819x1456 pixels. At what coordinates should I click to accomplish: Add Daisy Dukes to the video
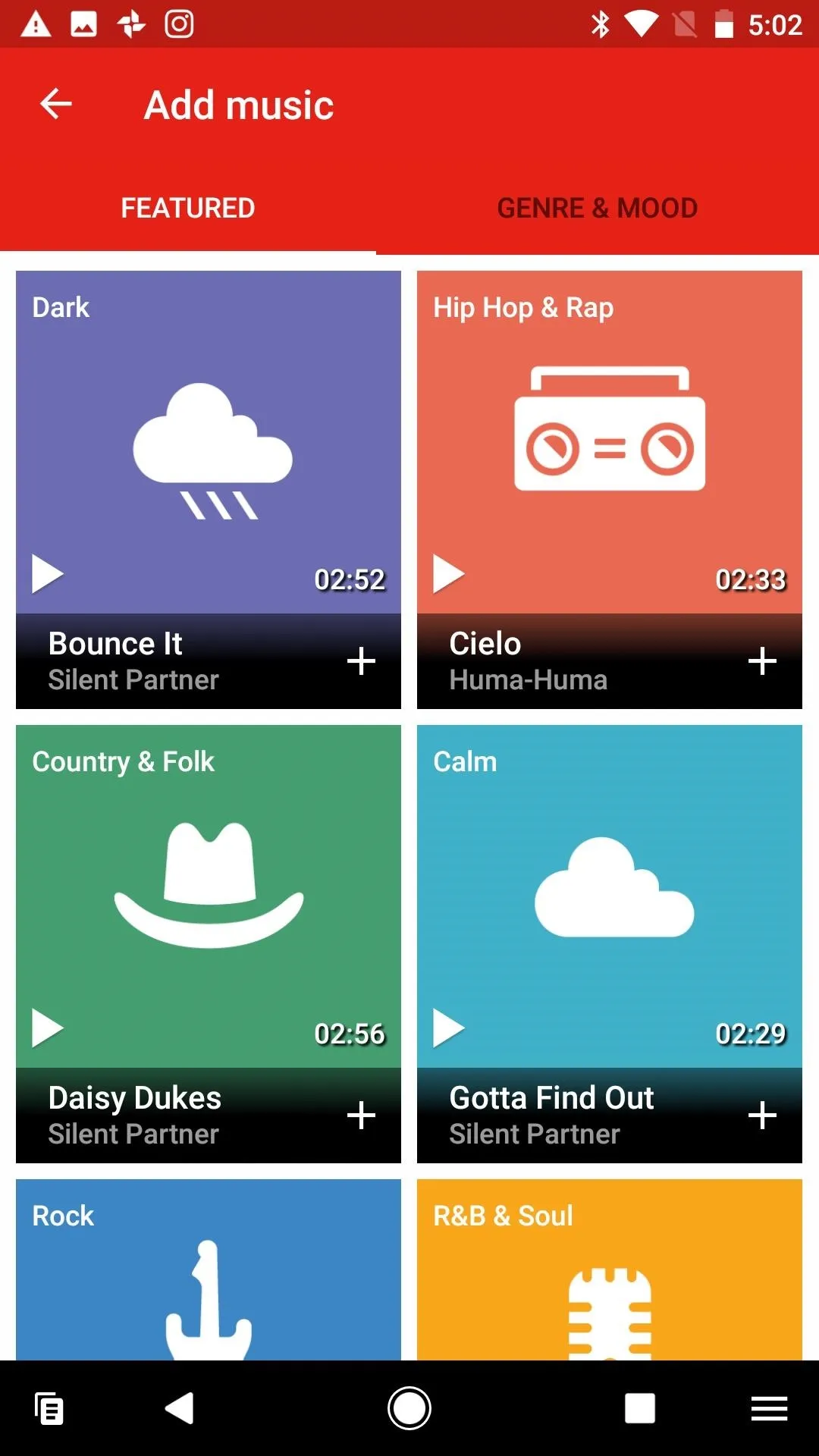361,1116
